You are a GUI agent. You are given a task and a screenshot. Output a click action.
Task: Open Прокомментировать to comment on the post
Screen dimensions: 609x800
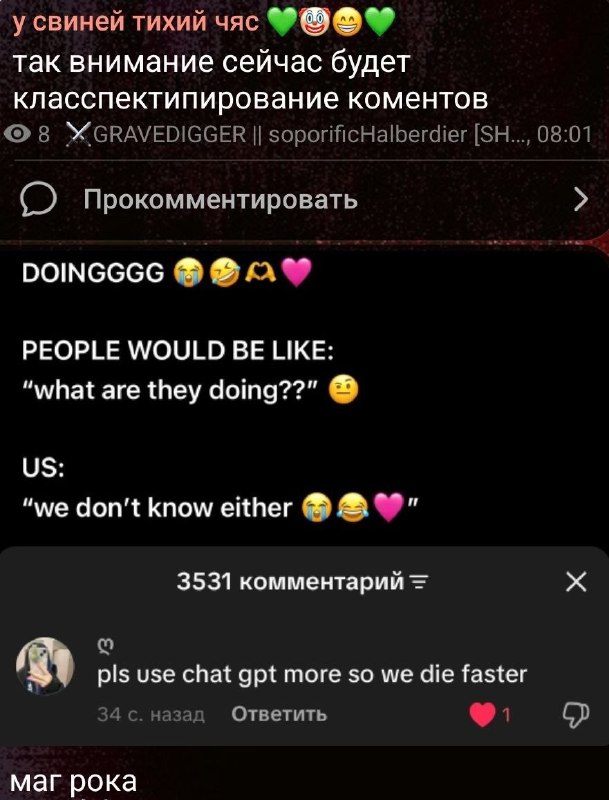tap(304, 199)
